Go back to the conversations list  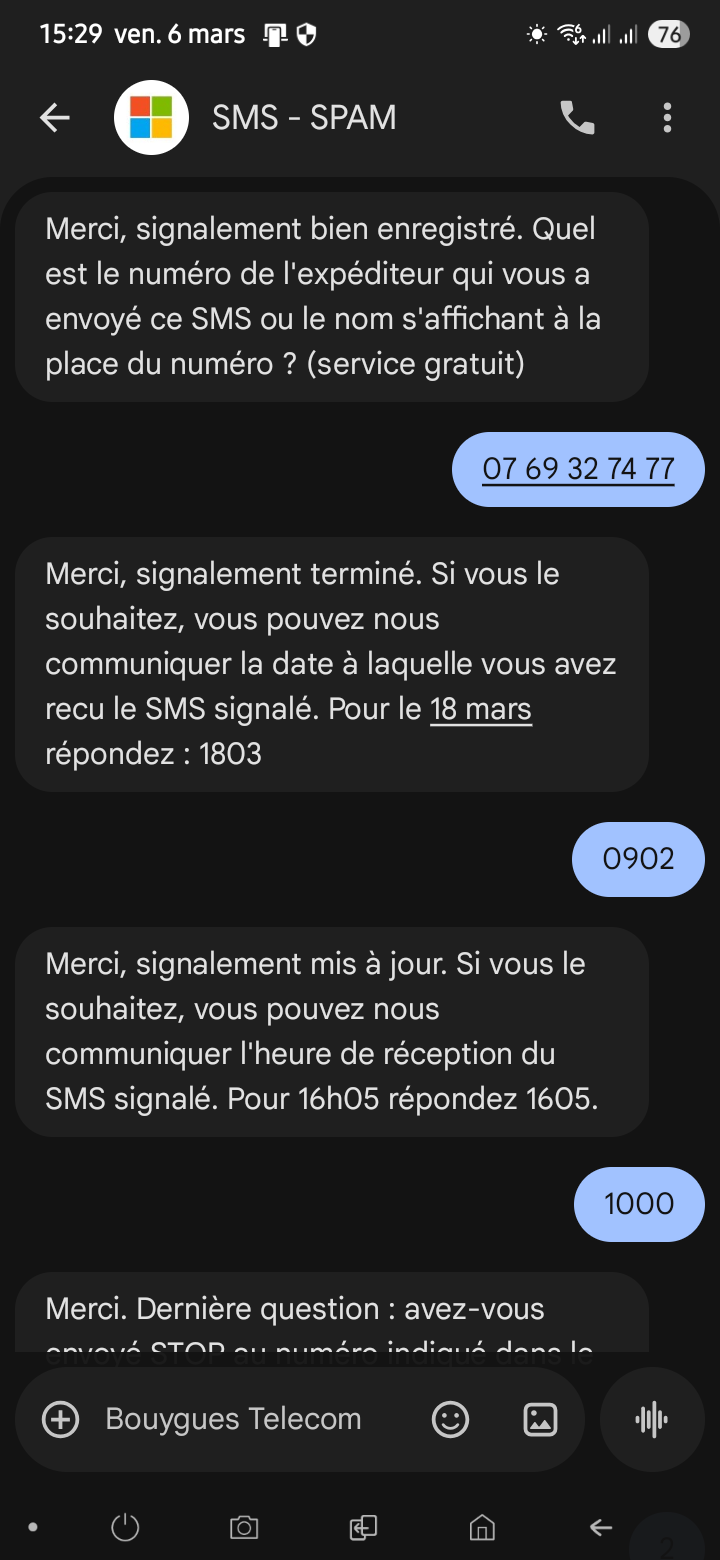click(x=55, y=118)
